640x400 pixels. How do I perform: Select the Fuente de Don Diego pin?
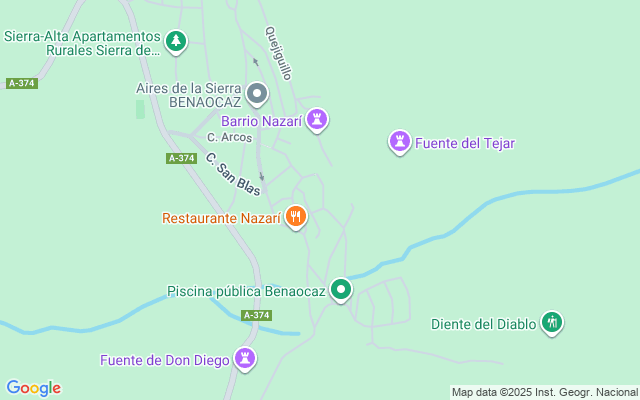pyautogui.click(x=245, y=358)
